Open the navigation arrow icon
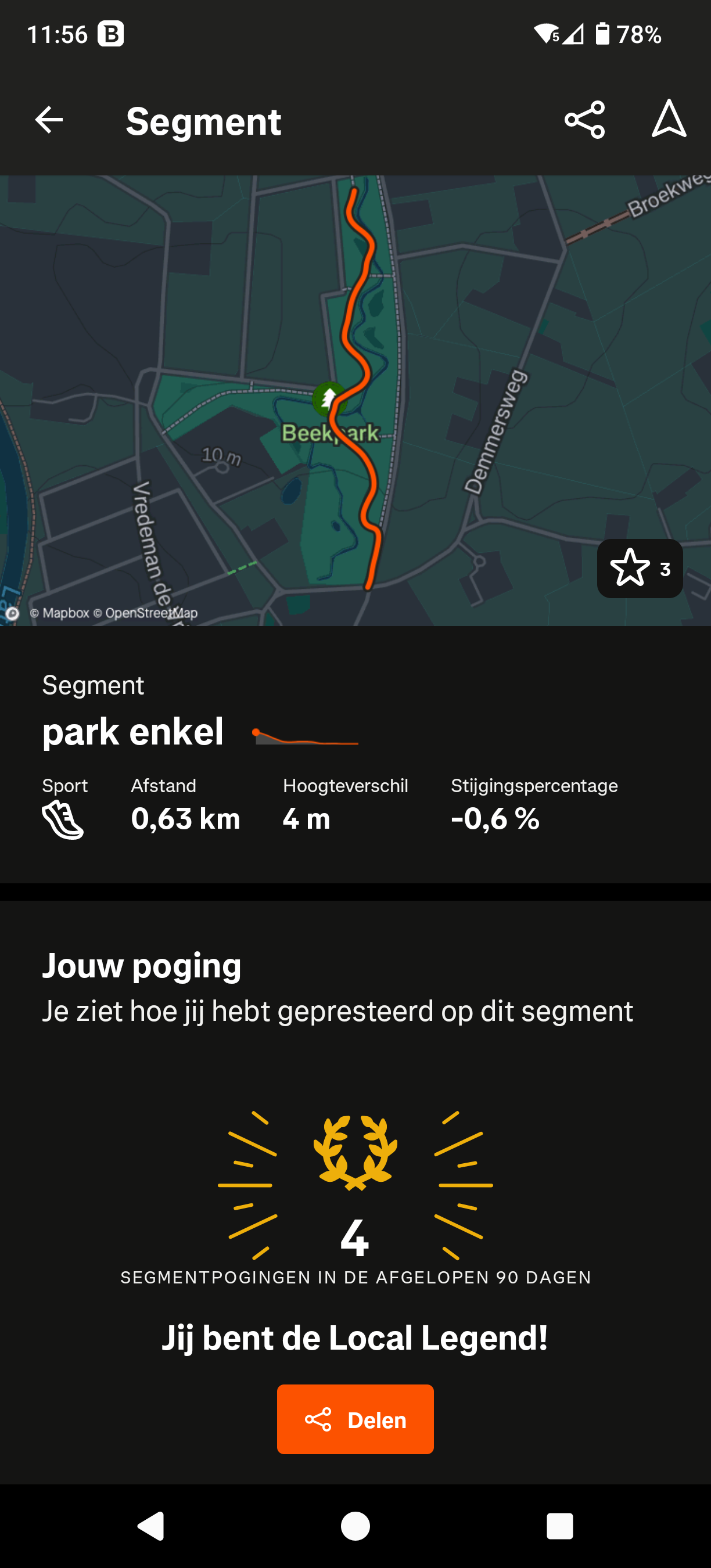Viewport: 711px width, 1568px height. click(x=669, y=118)
